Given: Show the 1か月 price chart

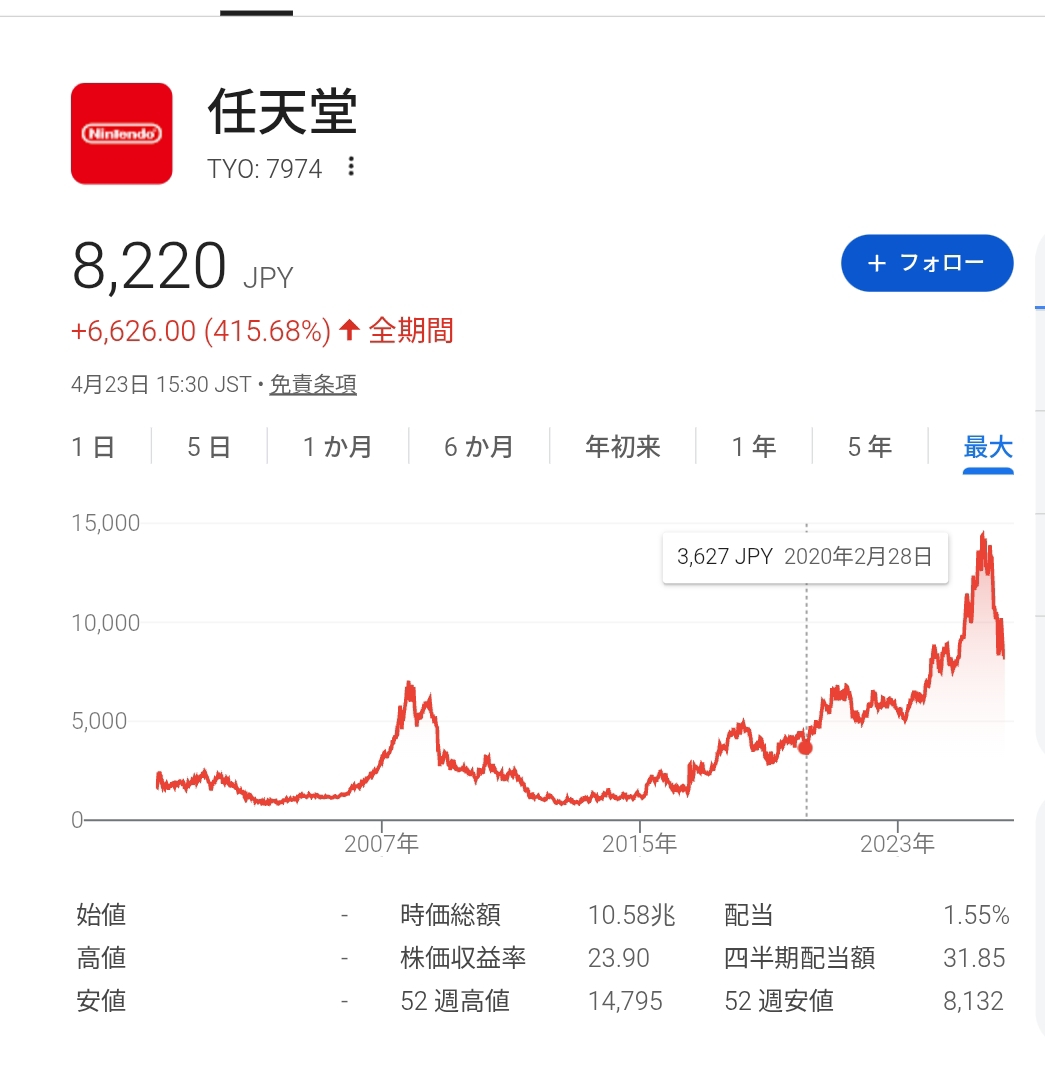Looking at the screenshot, I should [x=338, y=446].
